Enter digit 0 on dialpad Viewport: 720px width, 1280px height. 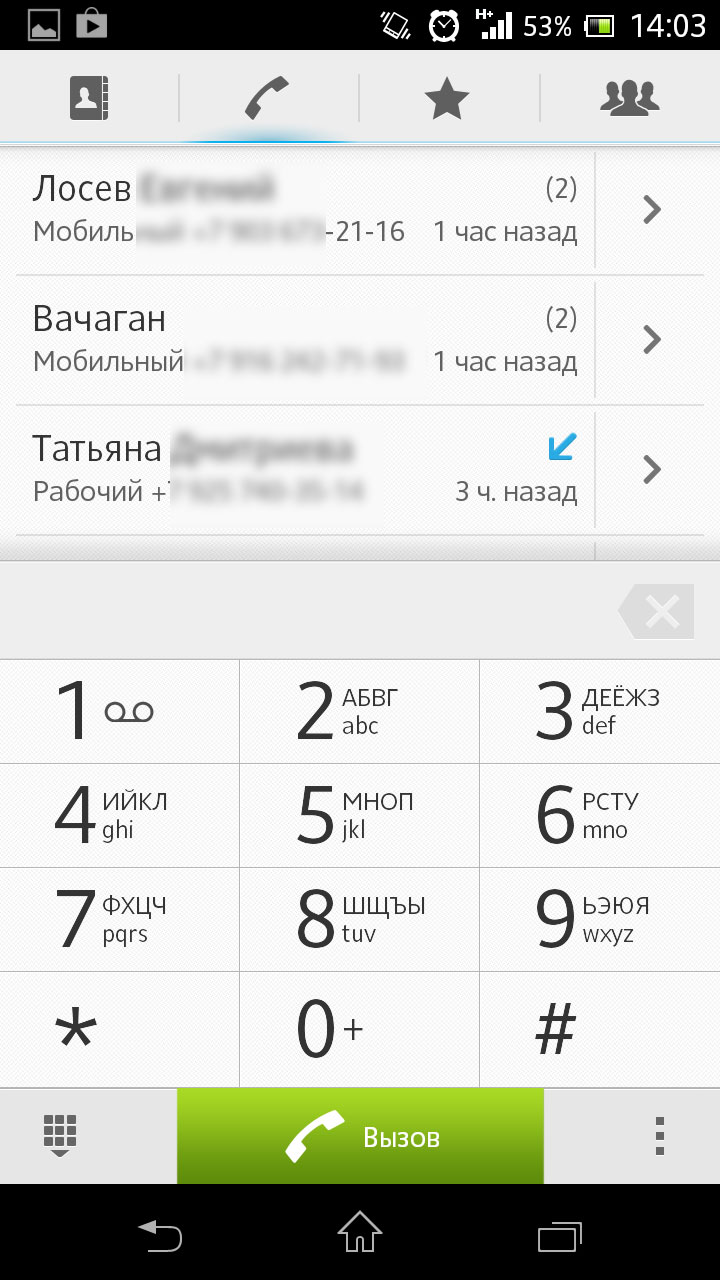(x=359, y=1029)
